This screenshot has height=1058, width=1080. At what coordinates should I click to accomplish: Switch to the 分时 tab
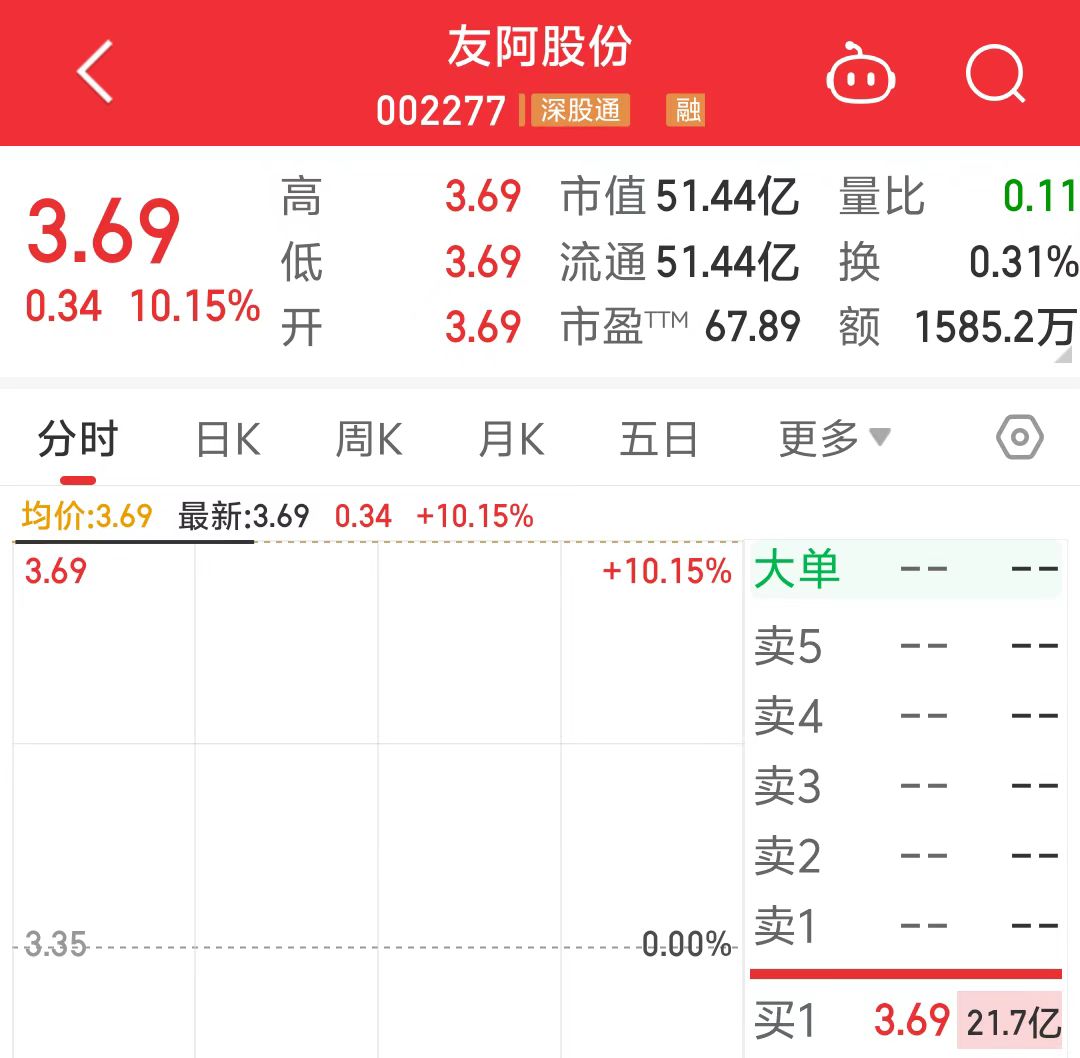point(78,439)
